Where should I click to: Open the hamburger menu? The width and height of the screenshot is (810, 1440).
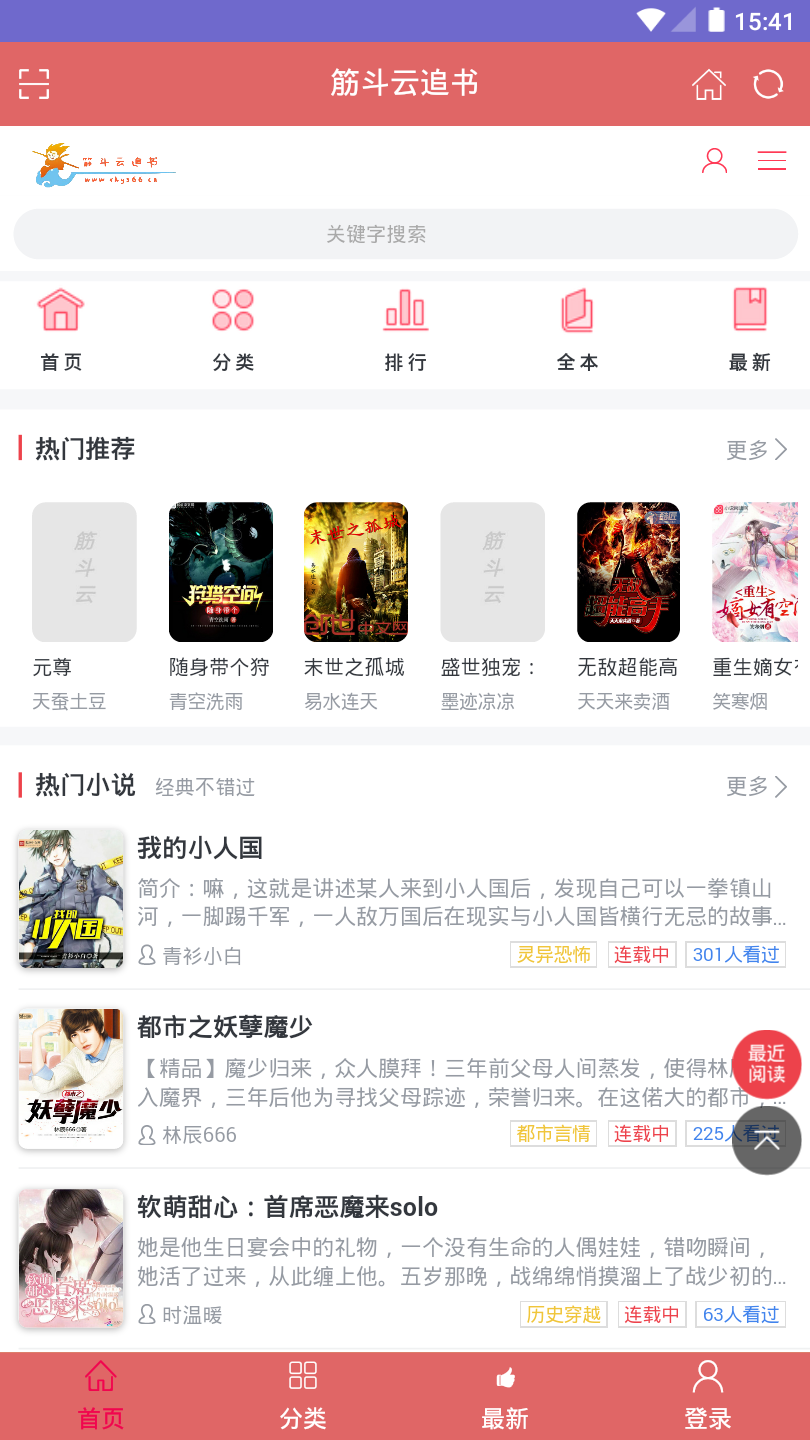(771, 160)
